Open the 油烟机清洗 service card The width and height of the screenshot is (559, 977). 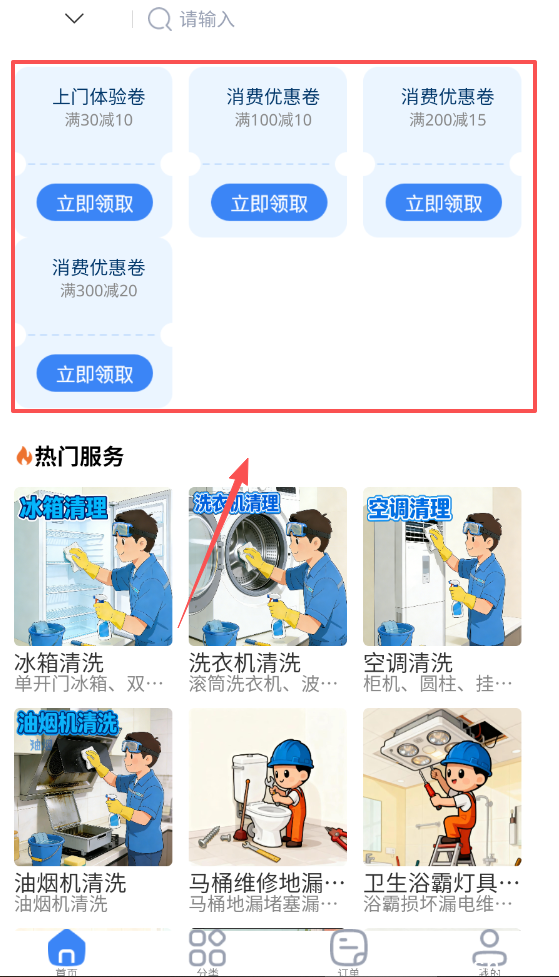[x=93, y=810]
